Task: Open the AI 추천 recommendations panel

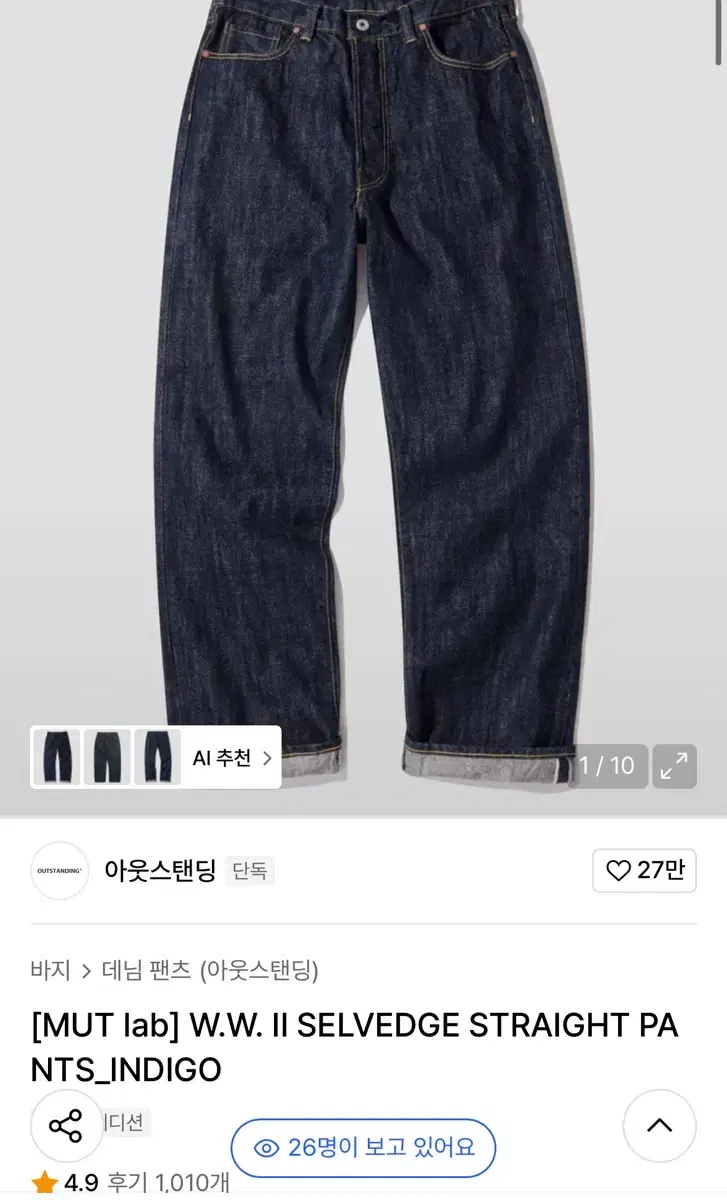Action: coord(222,757)
